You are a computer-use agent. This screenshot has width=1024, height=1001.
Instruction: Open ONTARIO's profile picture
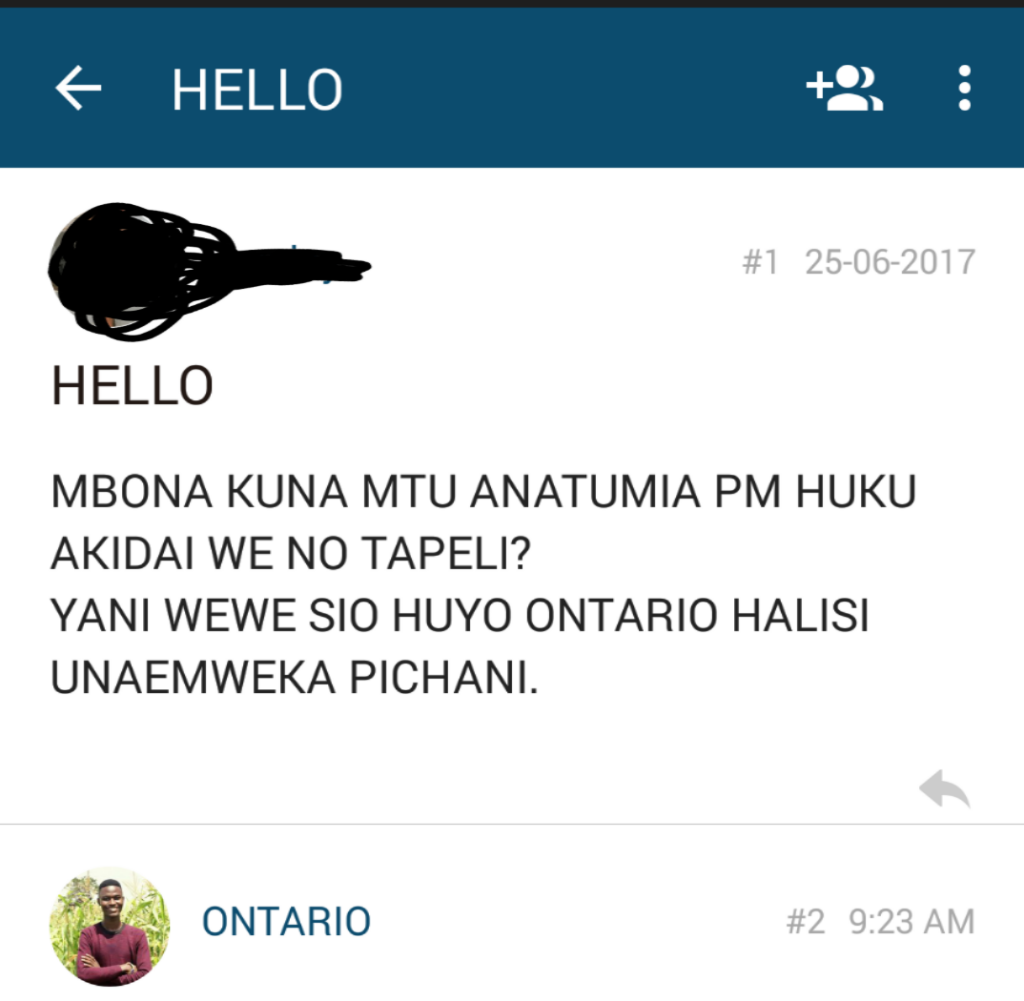point(110,925)
